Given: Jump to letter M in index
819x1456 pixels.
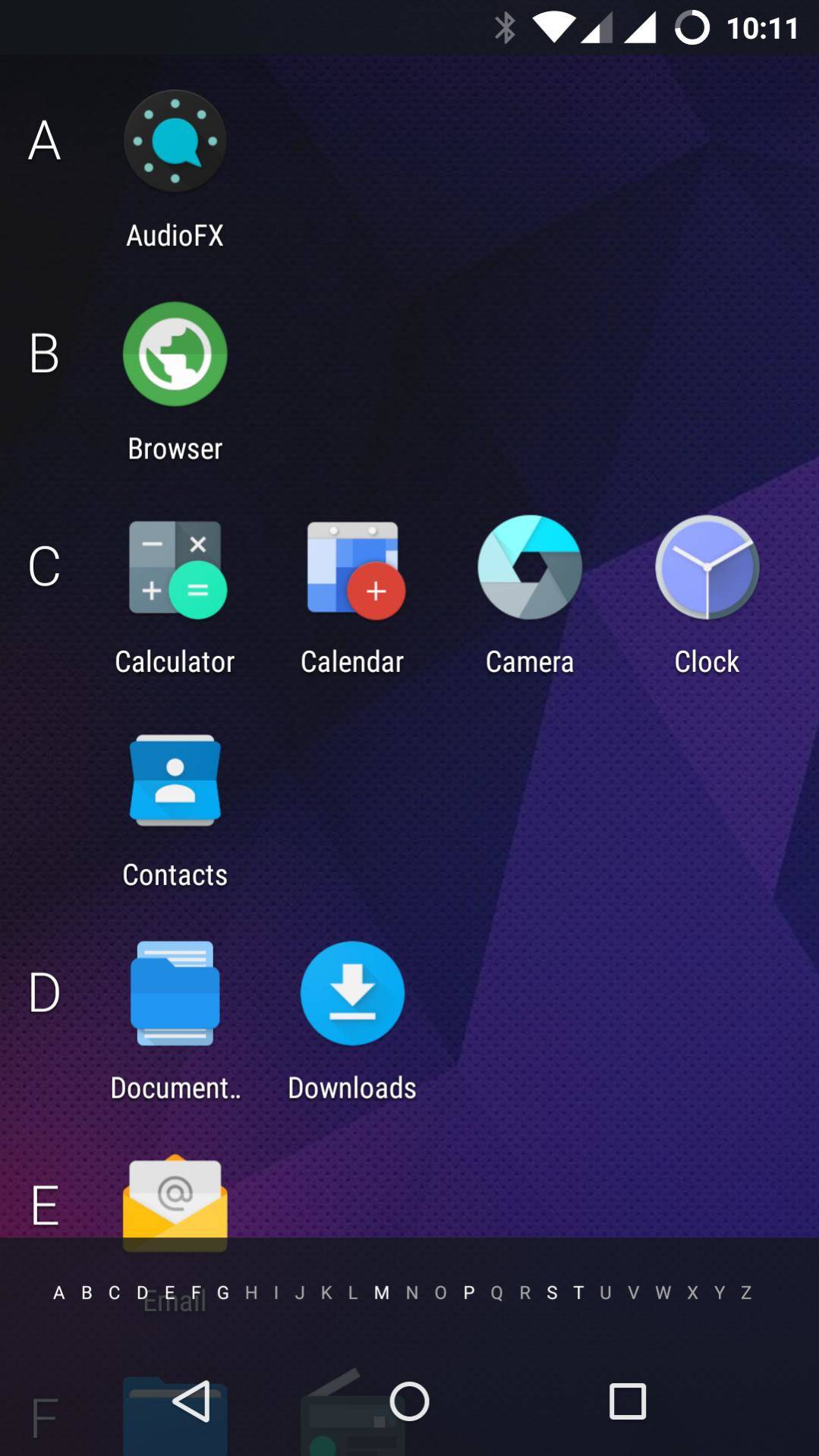Looking at the screenshot, I should [382, 1293].
